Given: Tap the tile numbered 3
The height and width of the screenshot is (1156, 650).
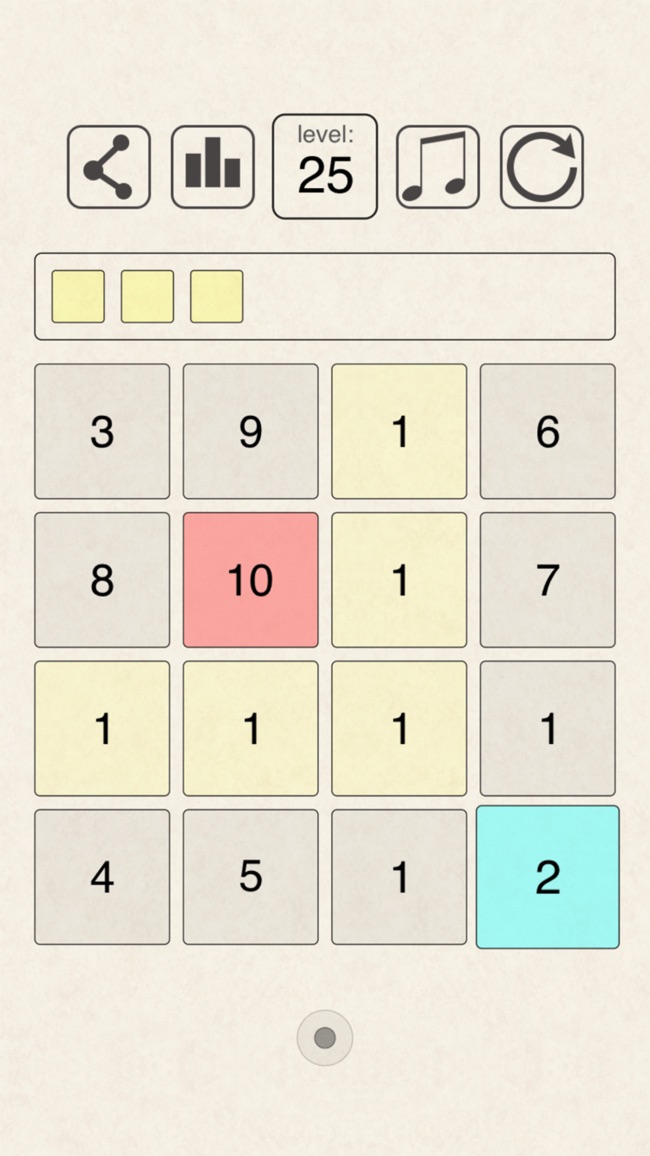Looking at the screenshot, I should click(102, 431).
